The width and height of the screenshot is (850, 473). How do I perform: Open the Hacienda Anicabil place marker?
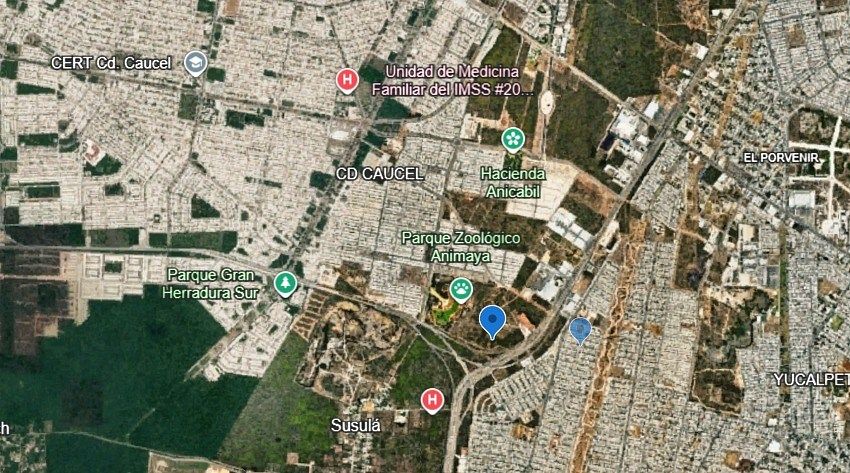(513, 138)
